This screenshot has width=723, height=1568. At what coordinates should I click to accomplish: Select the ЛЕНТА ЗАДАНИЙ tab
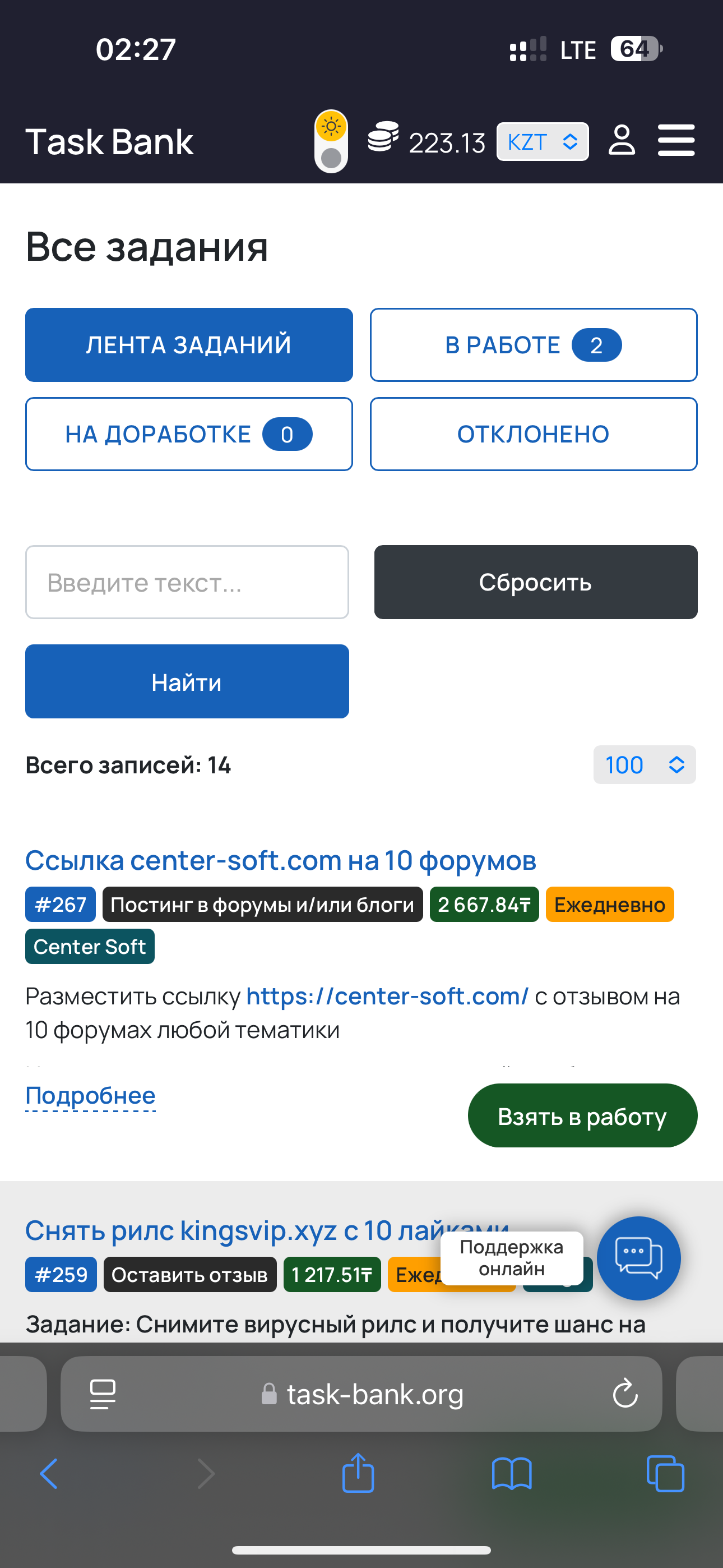coord(189,345)
